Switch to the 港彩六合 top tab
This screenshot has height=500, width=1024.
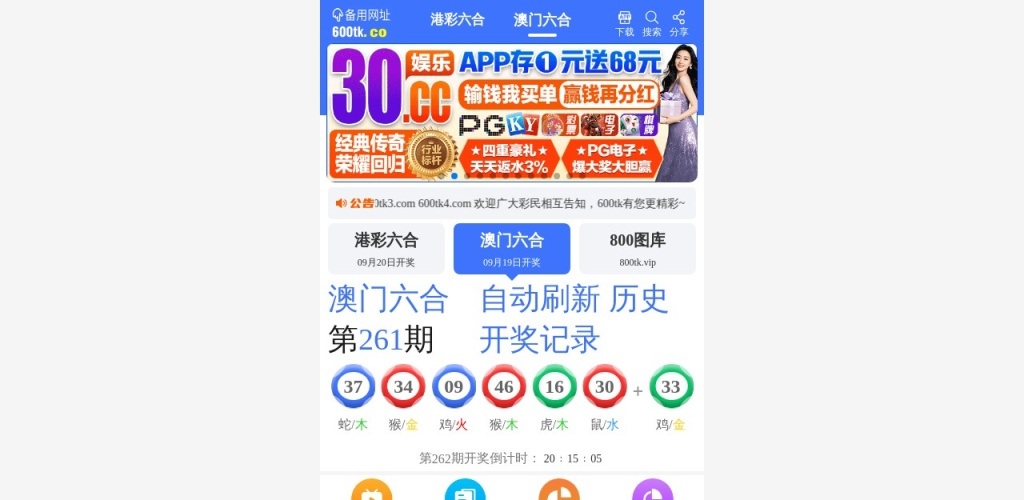pyautogui.click(x=457, y=20)
